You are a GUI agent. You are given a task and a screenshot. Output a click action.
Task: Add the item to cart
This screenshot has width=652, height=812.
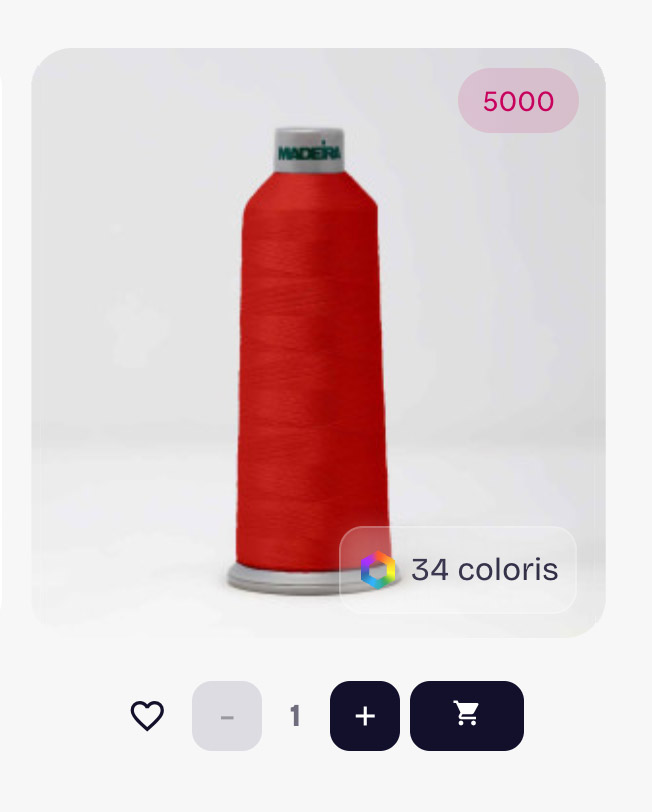coord(466,716)
